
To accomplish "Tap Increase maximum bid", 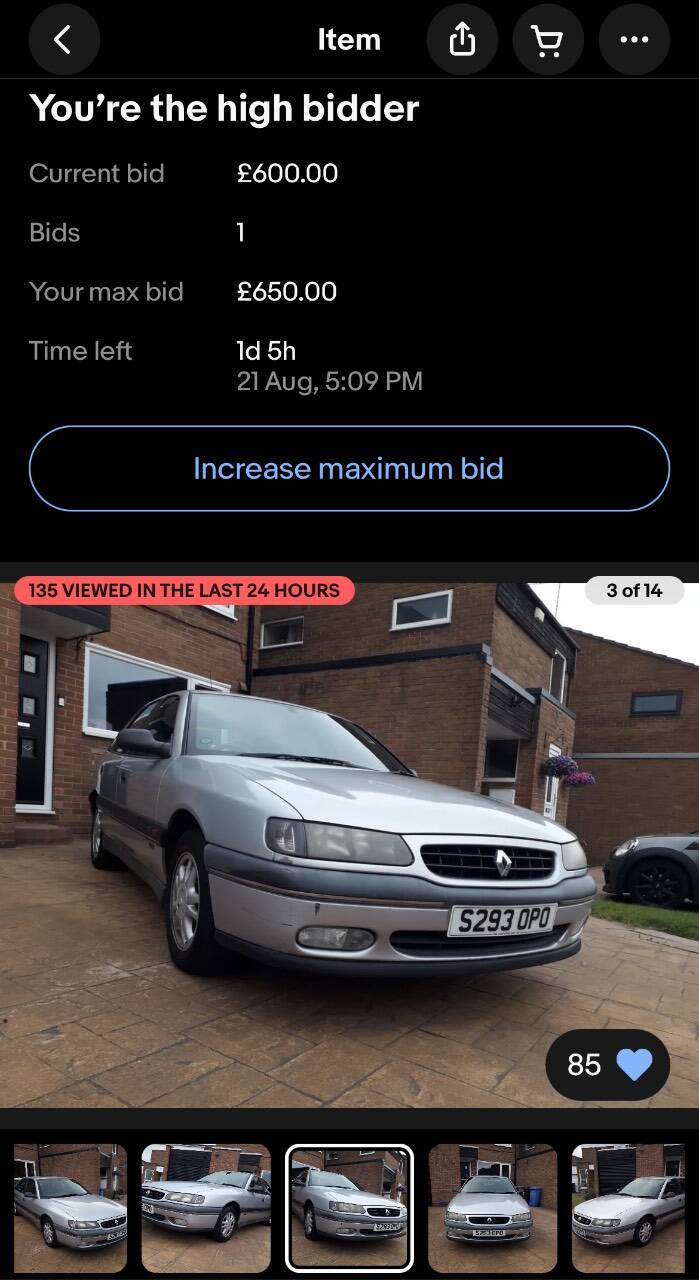I will 349,469.
